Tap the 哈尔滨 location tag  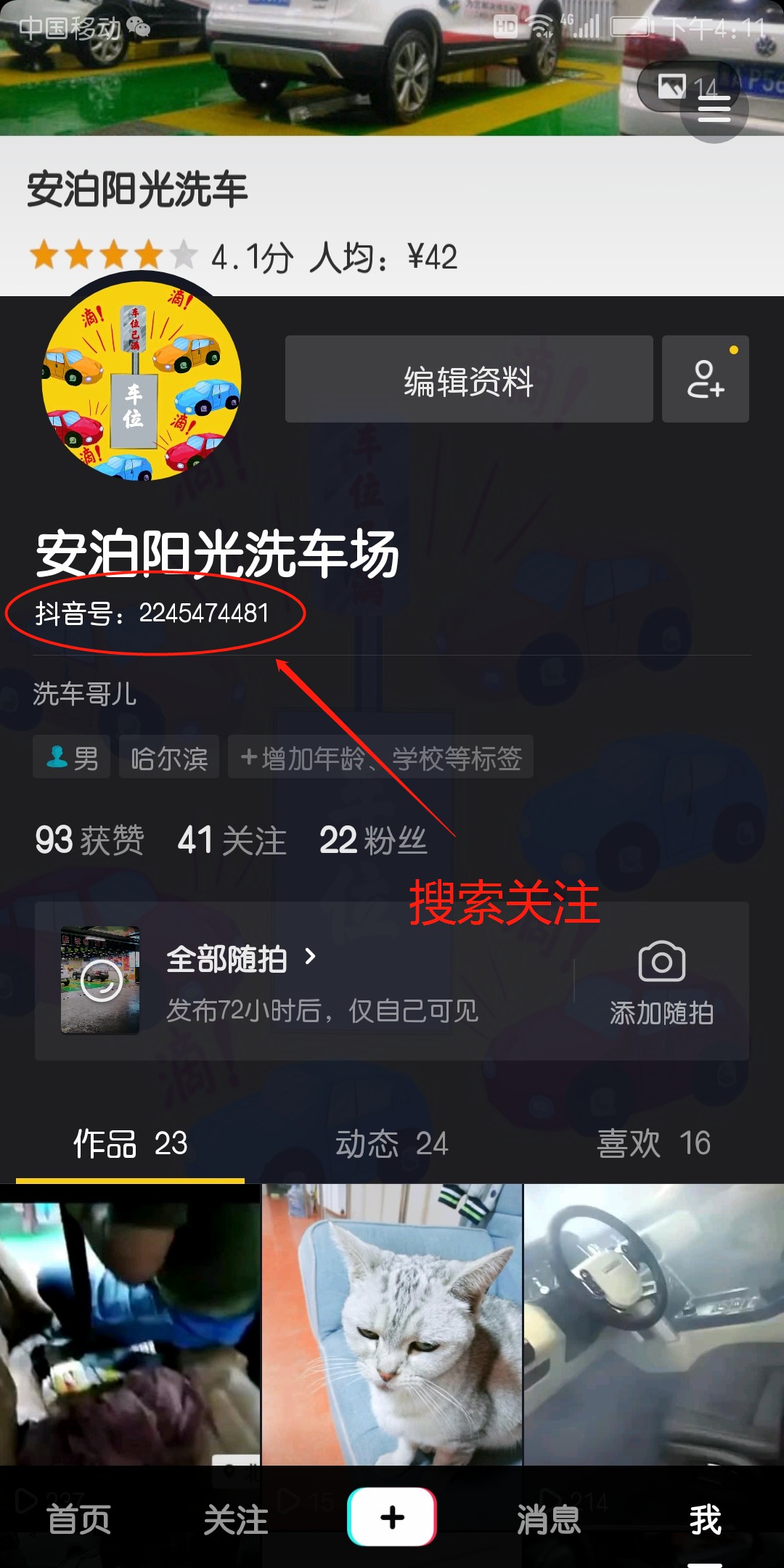point(169,758)
